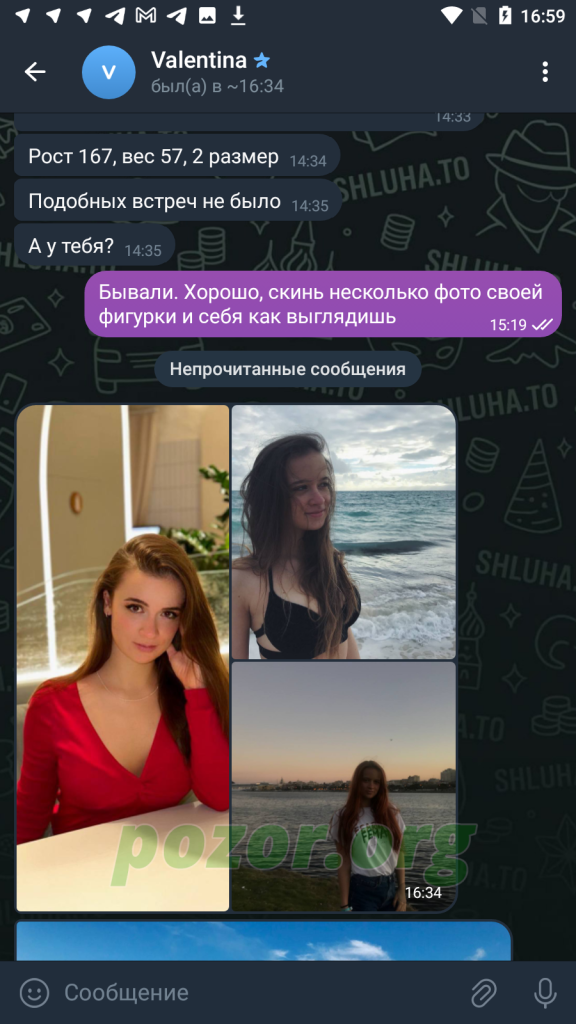Open the chat overflow menu
Image resolution: width=576 pixels, height=1024 pixels.
point(545,72)
